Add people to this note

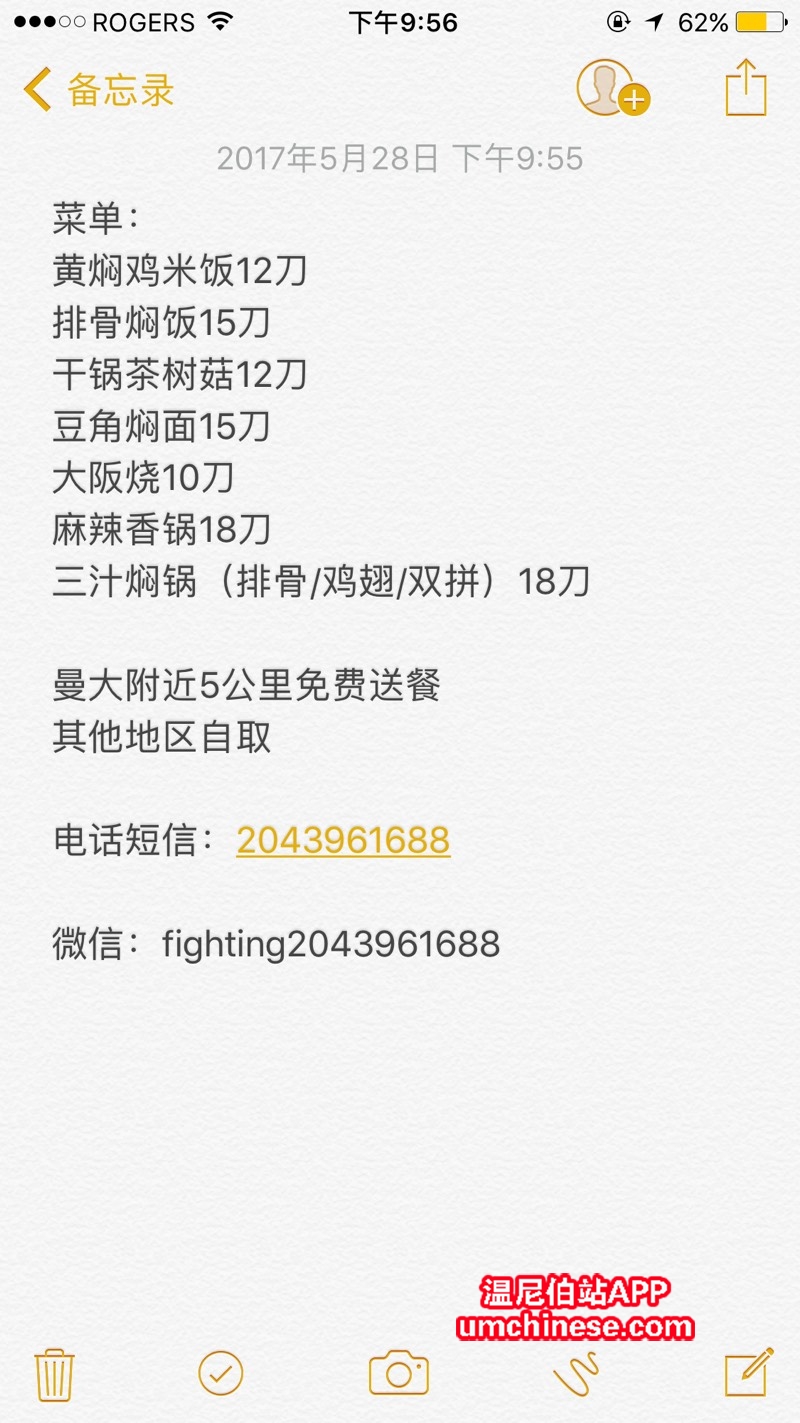(611, 89)
